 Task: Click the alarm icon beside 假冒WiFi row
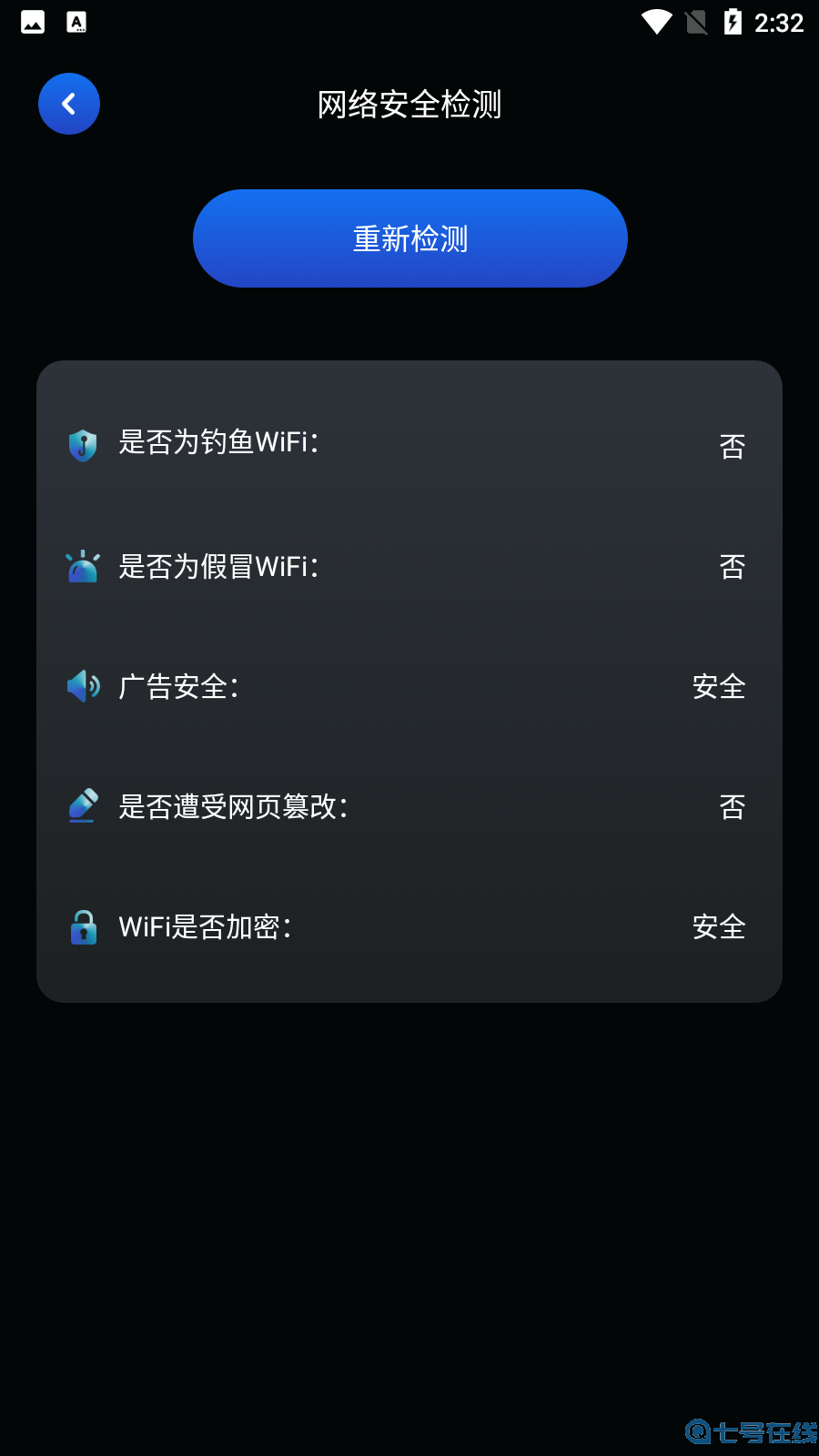click(82, 566)
